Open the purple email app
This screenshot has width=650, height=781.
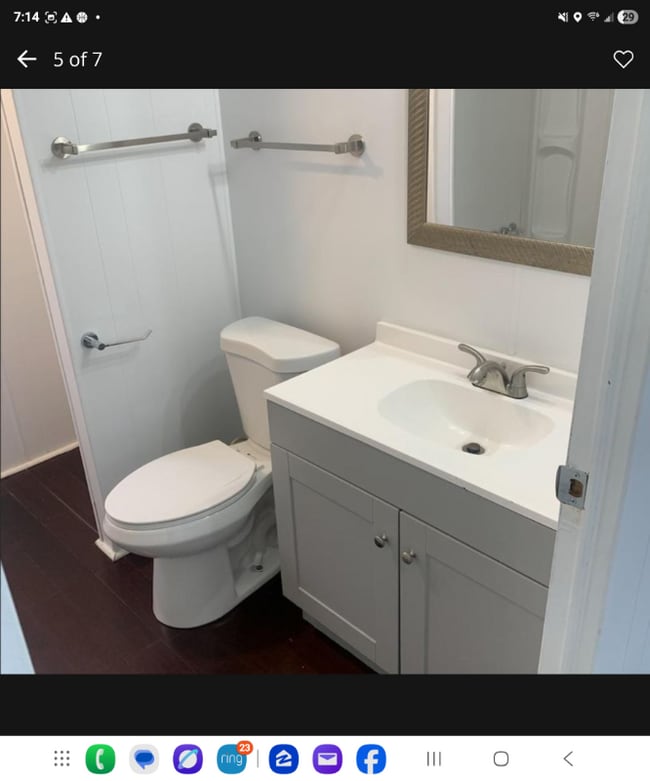pyautogui.click(x=327, y=759)
